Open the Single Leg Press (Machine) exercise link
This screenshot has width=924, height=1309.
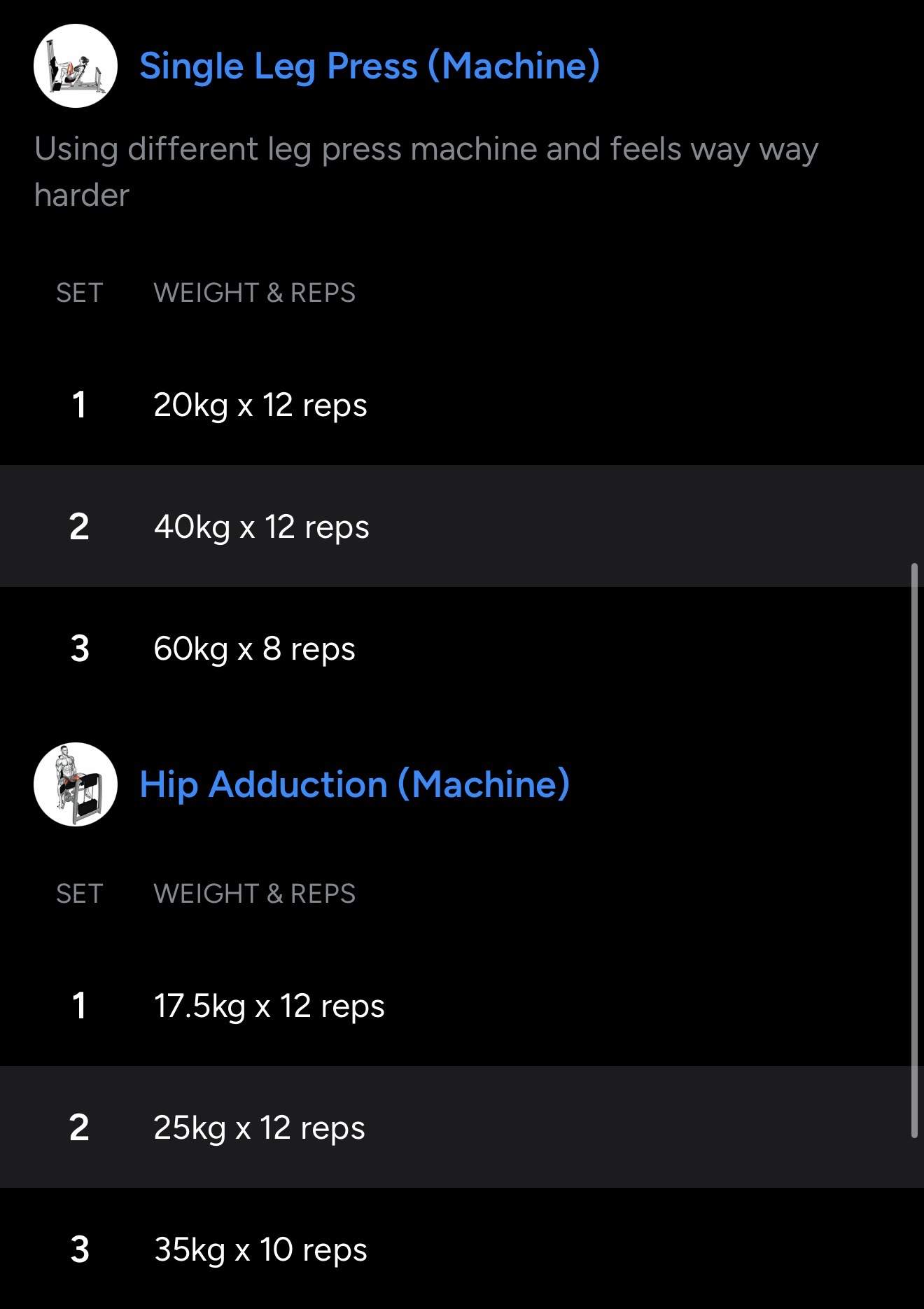click(x=369, y=67)
